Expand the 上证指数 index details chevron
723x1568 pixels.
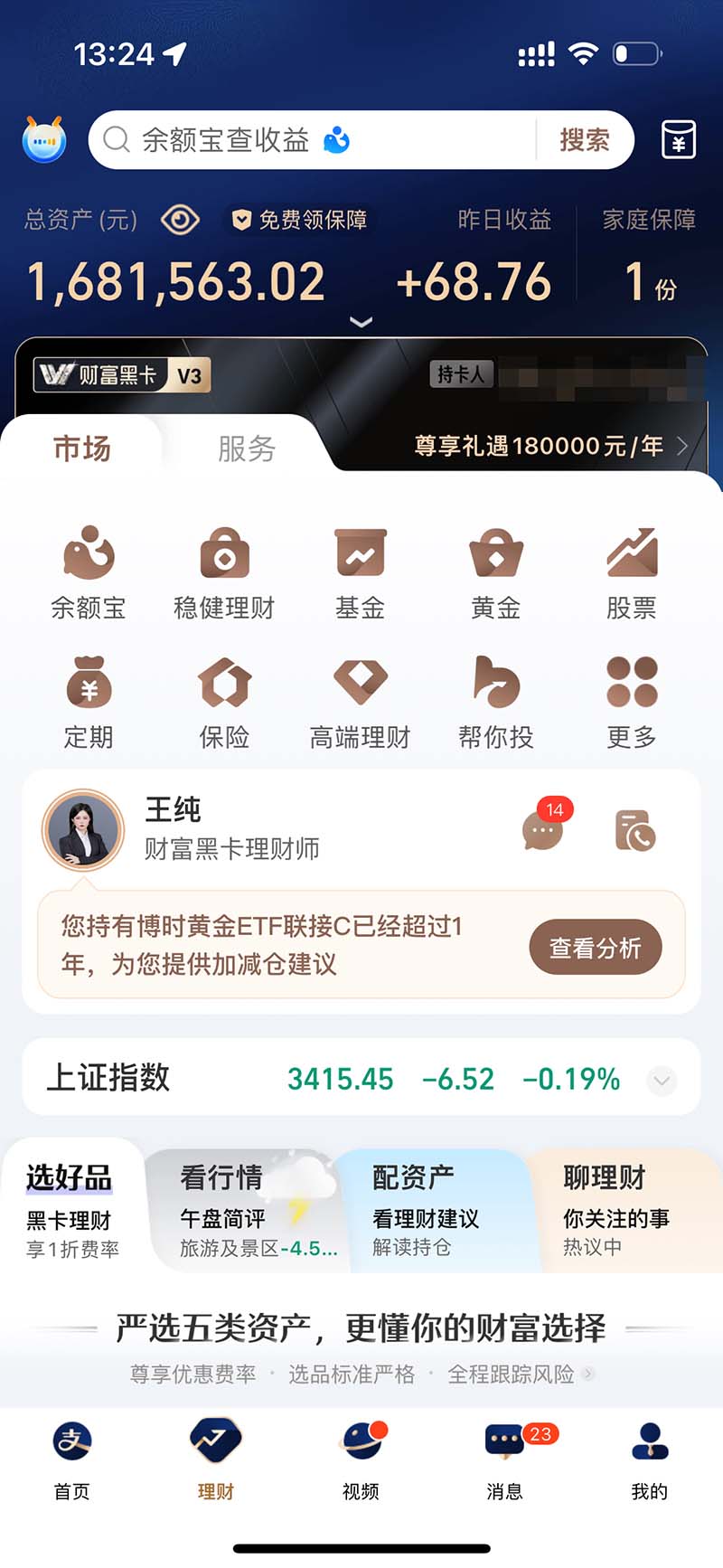[x=662, y=1081]
